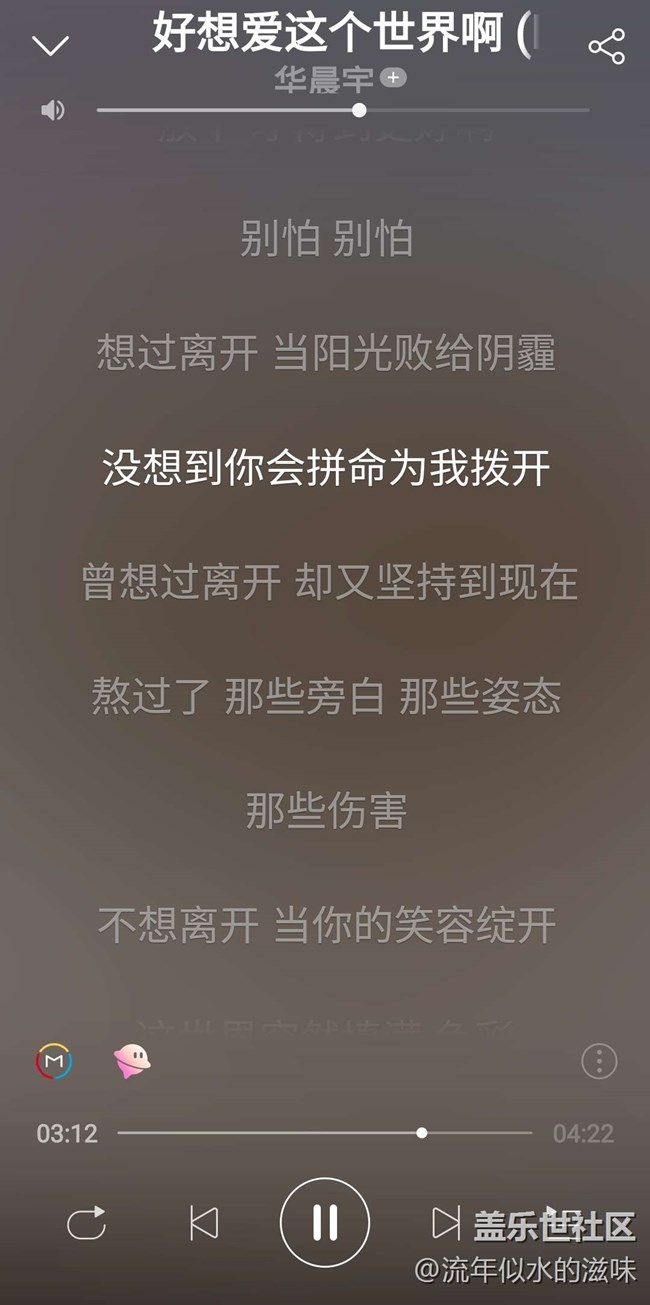Skip to the next track
The image size is (650, 1305).
(x=446, y=1222)
